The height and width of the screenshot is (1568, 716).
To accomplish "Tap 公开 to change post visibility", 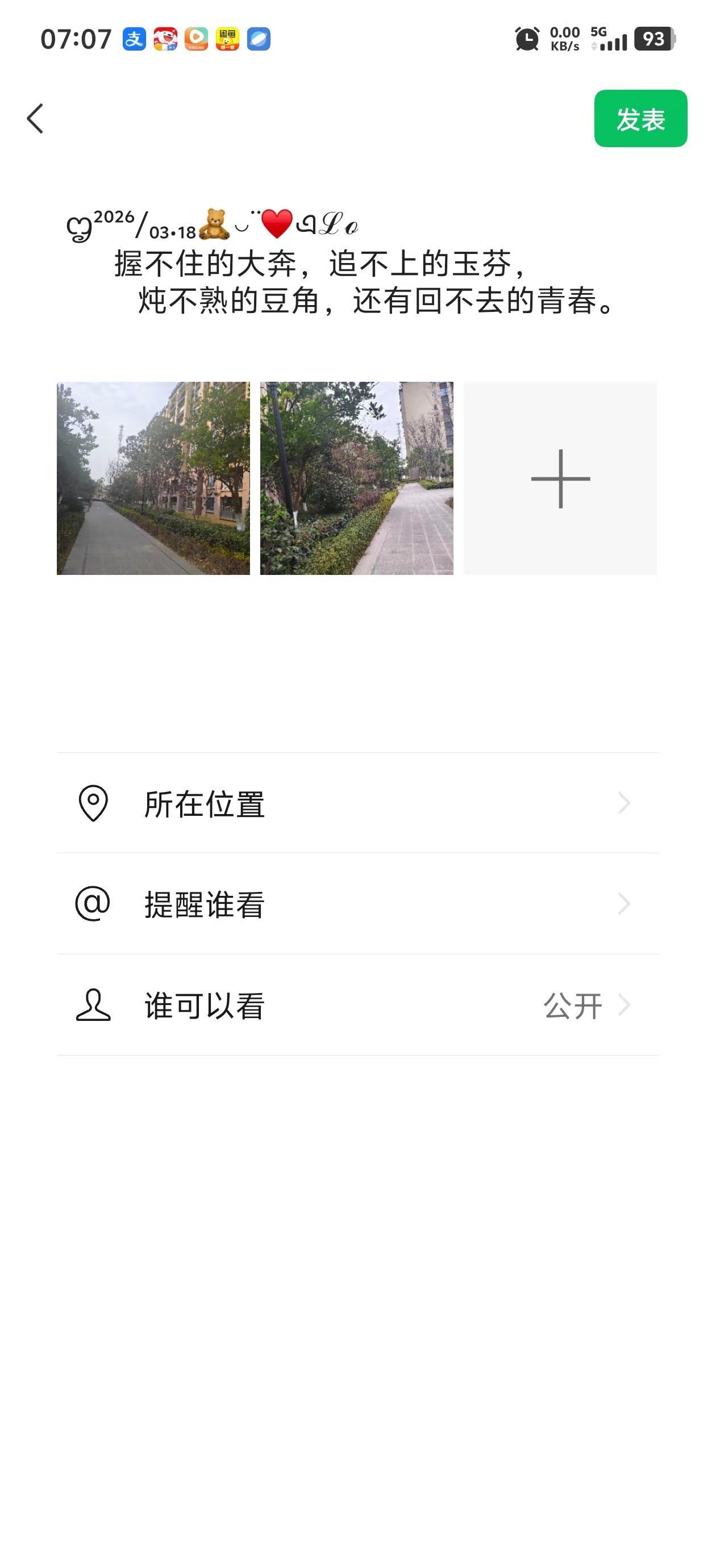I will point(573,1005).
